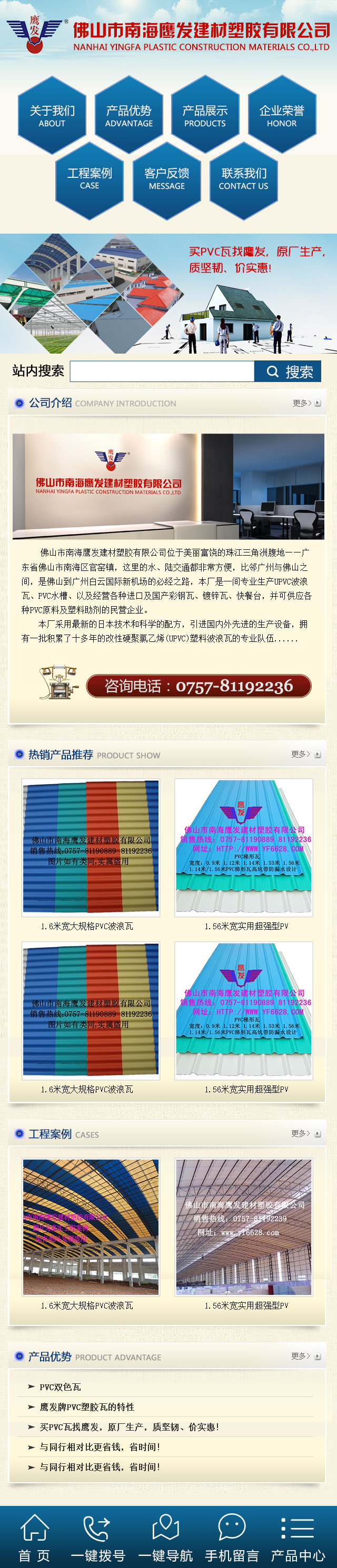Screen dimensions: 337x1568
Task: Open the 产品优势 ADVANTAGE hexagon button
Action: coord(128,115)
